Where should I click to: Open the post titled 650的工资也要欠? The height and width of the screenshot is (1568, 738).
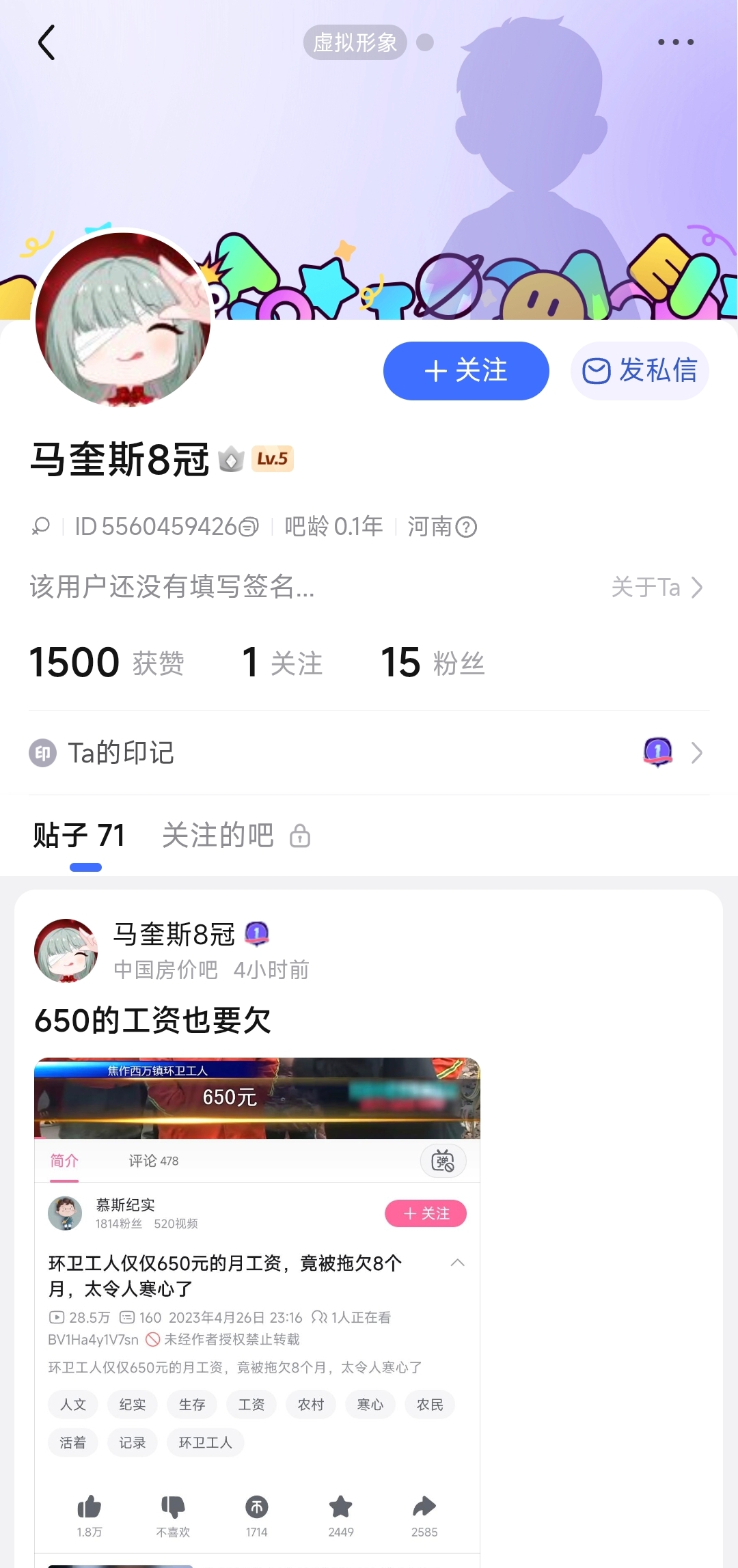coord(152,1021)
